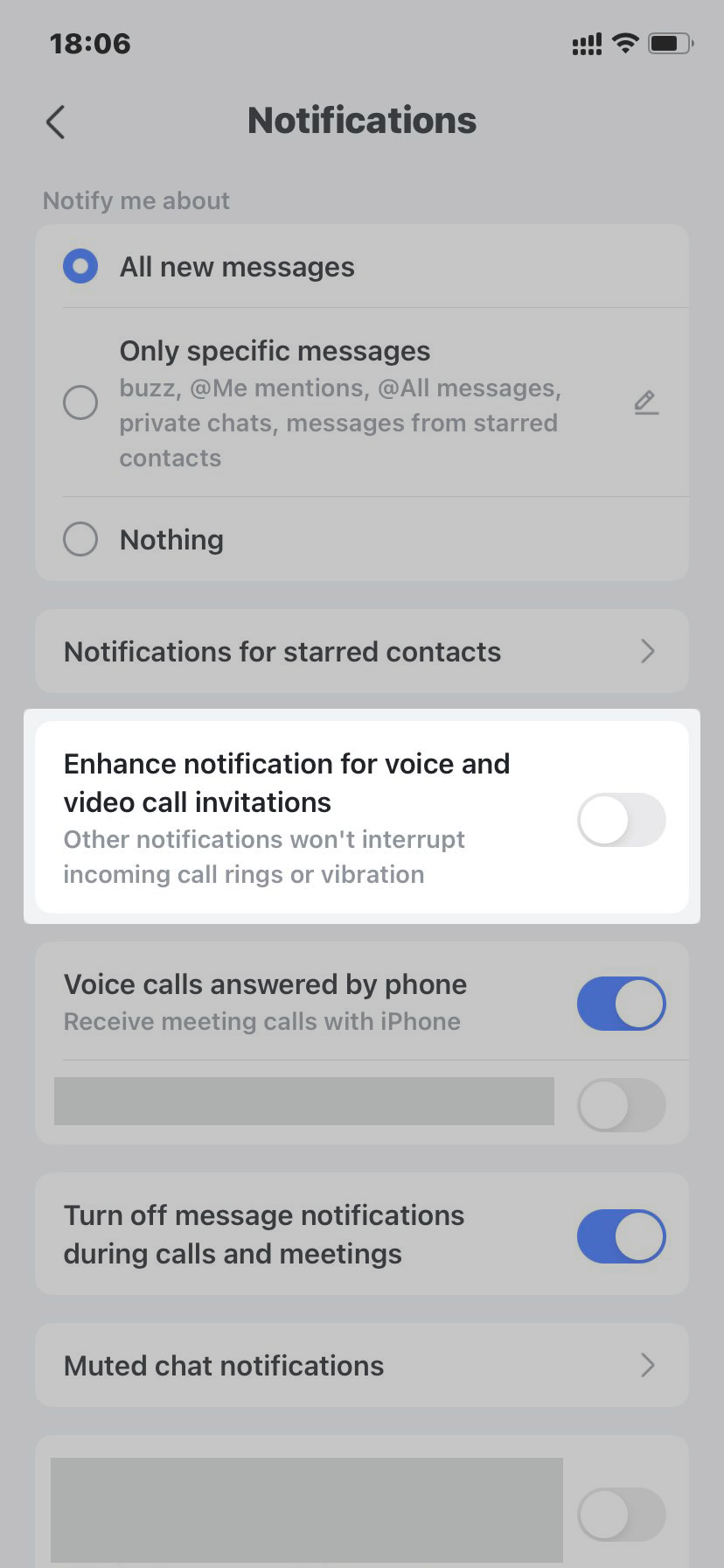Tap the Wi-Fi icon in the status bar

[x=624, y=44]
